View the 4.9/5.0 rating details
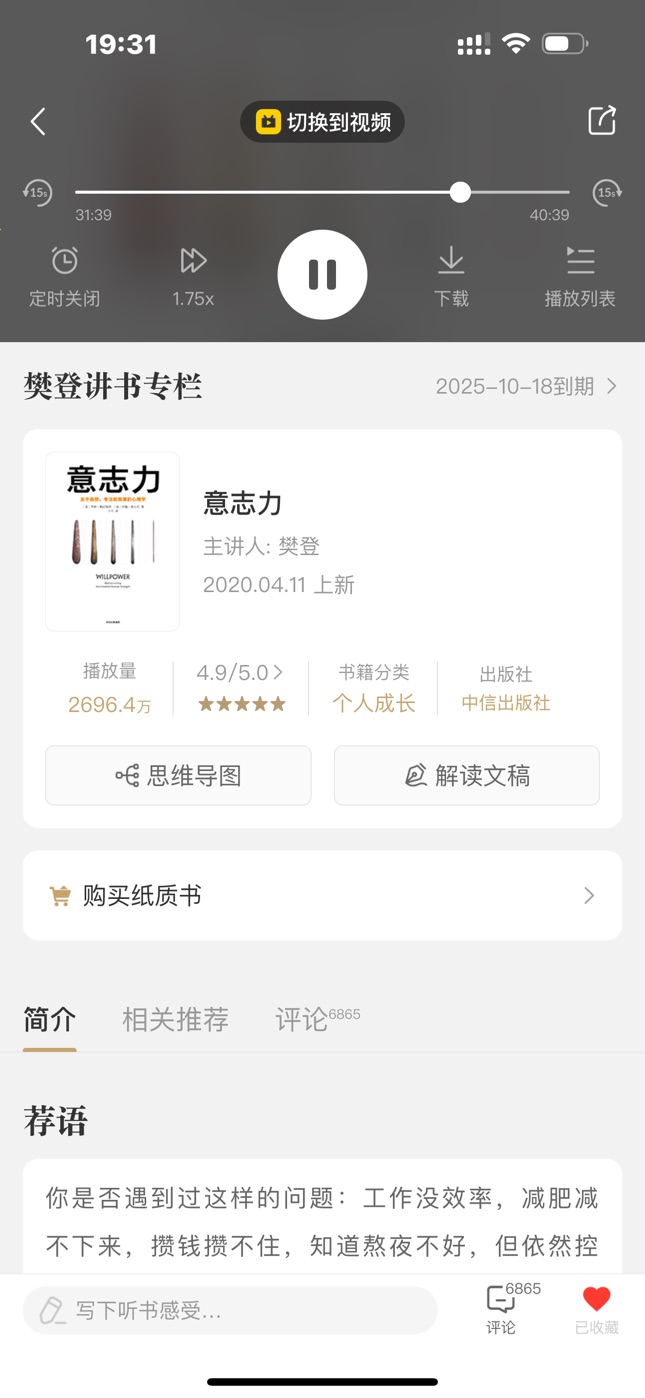The image size is (645, 1398). click(x=240, y=688)
